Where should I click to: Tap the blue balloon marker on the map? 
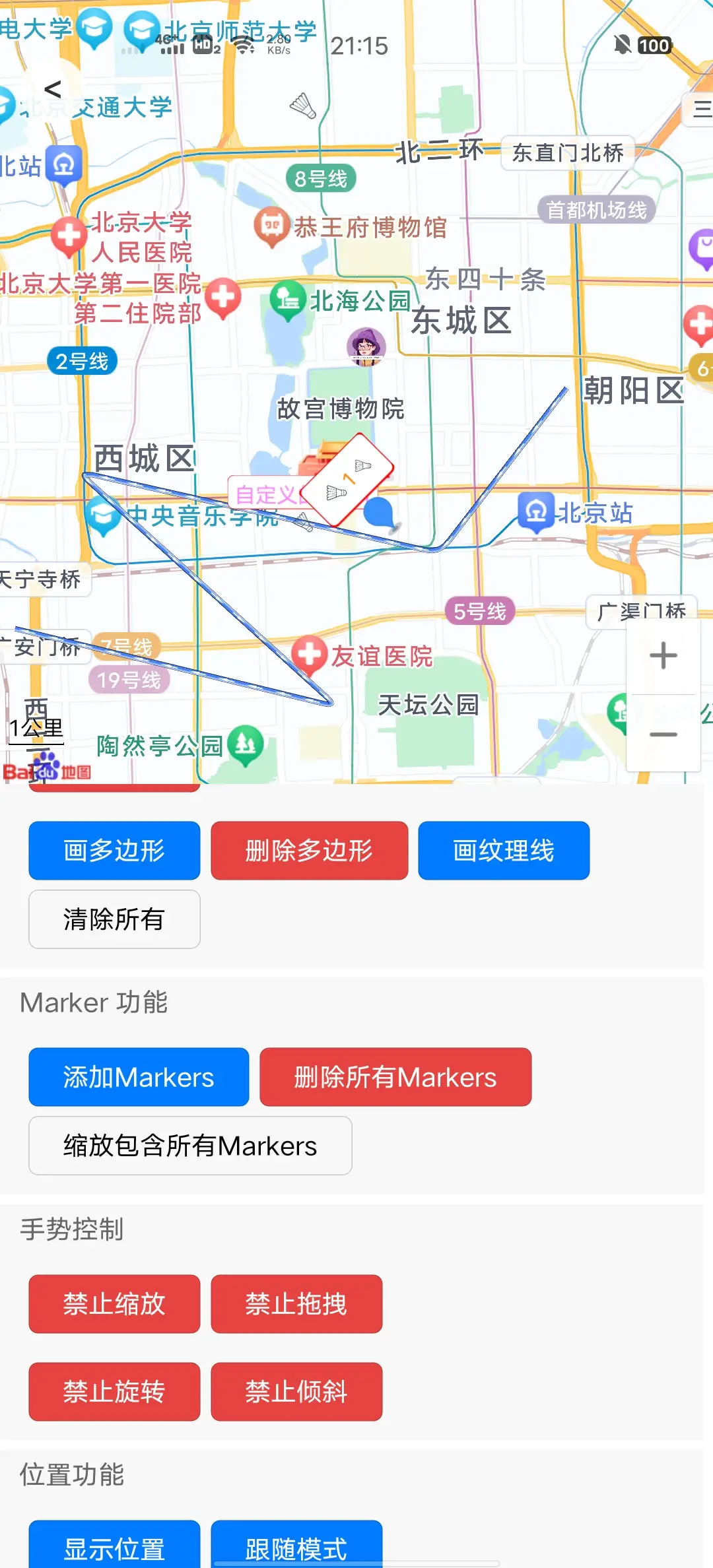click(380, 512)
